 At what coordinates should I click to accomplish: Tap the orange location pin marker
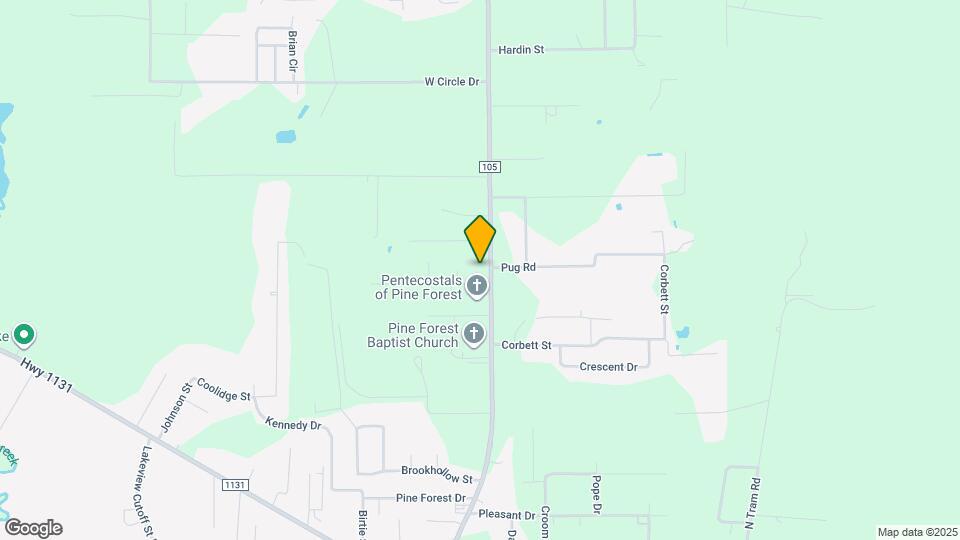point(480,239)
